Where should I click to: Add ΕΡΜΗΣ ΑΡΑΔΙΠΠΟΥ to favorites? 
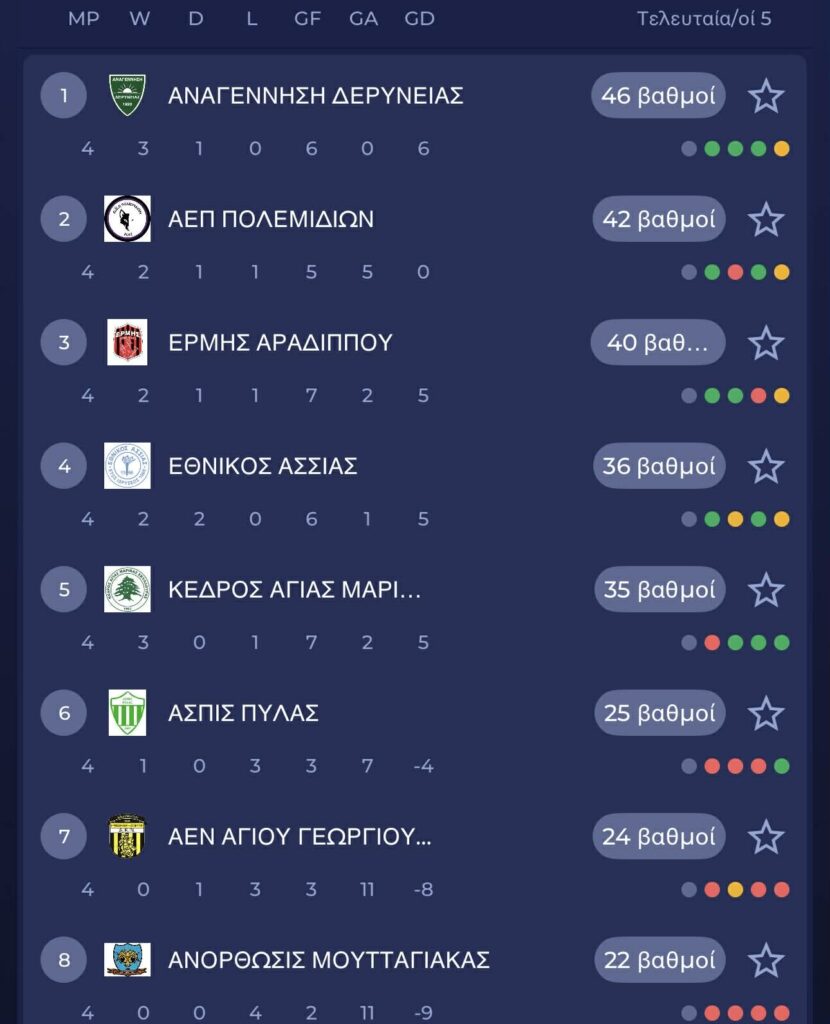(x=766, y=343)
